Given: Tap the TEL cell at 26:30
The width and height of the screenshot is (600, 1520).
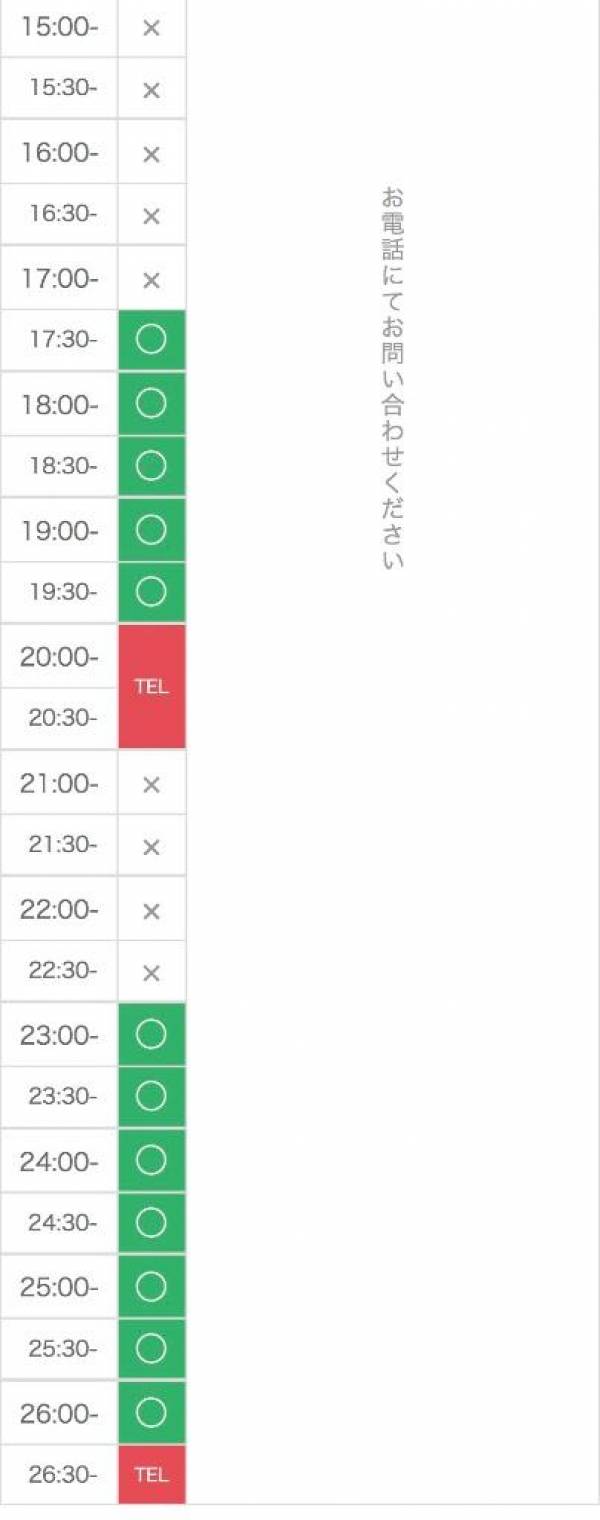Looking at the screenshot, I should (151, 1475).
